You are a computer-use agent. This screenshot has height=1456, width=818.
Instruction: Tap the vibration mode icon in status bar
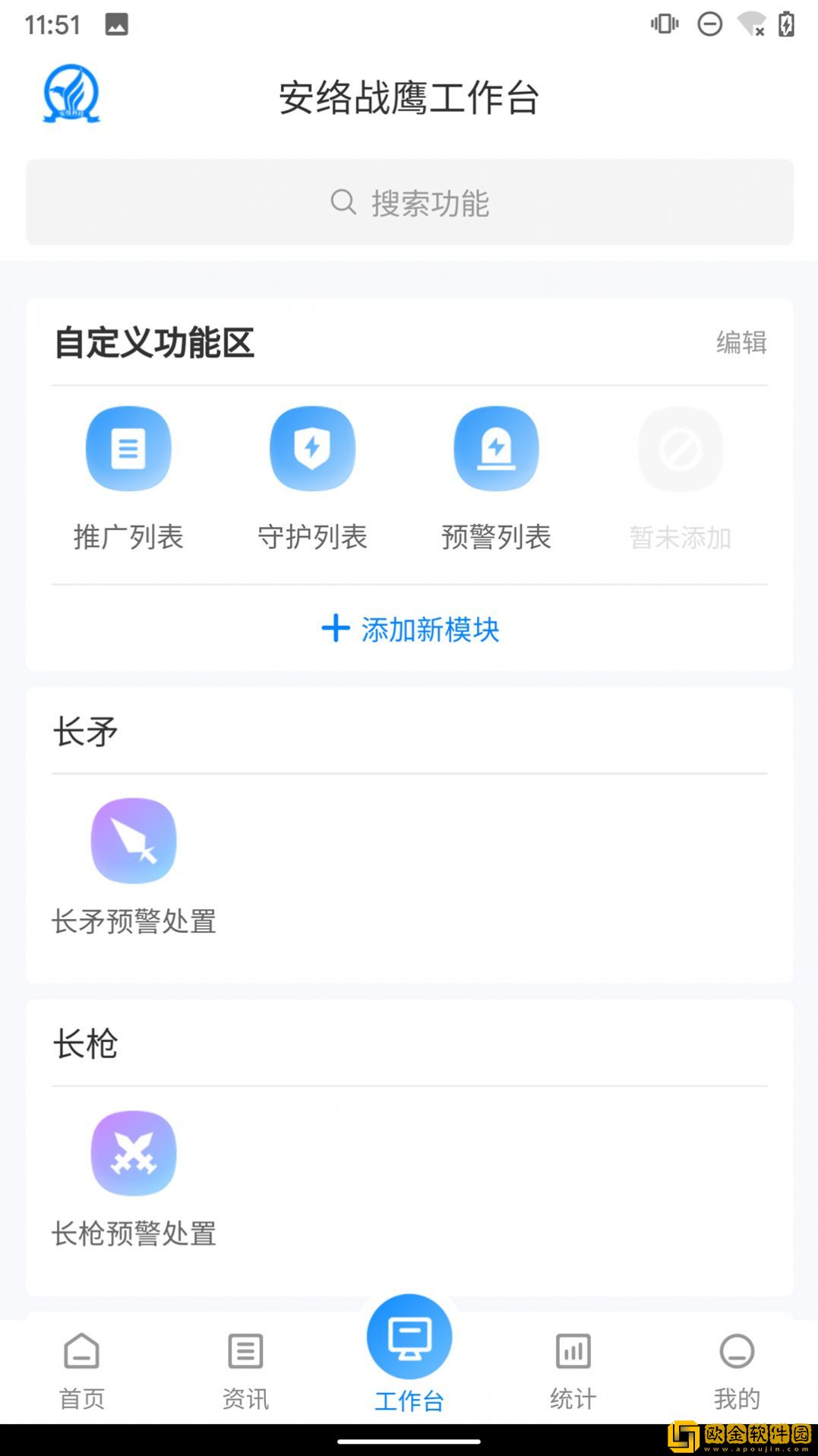(x=665, y=24)
